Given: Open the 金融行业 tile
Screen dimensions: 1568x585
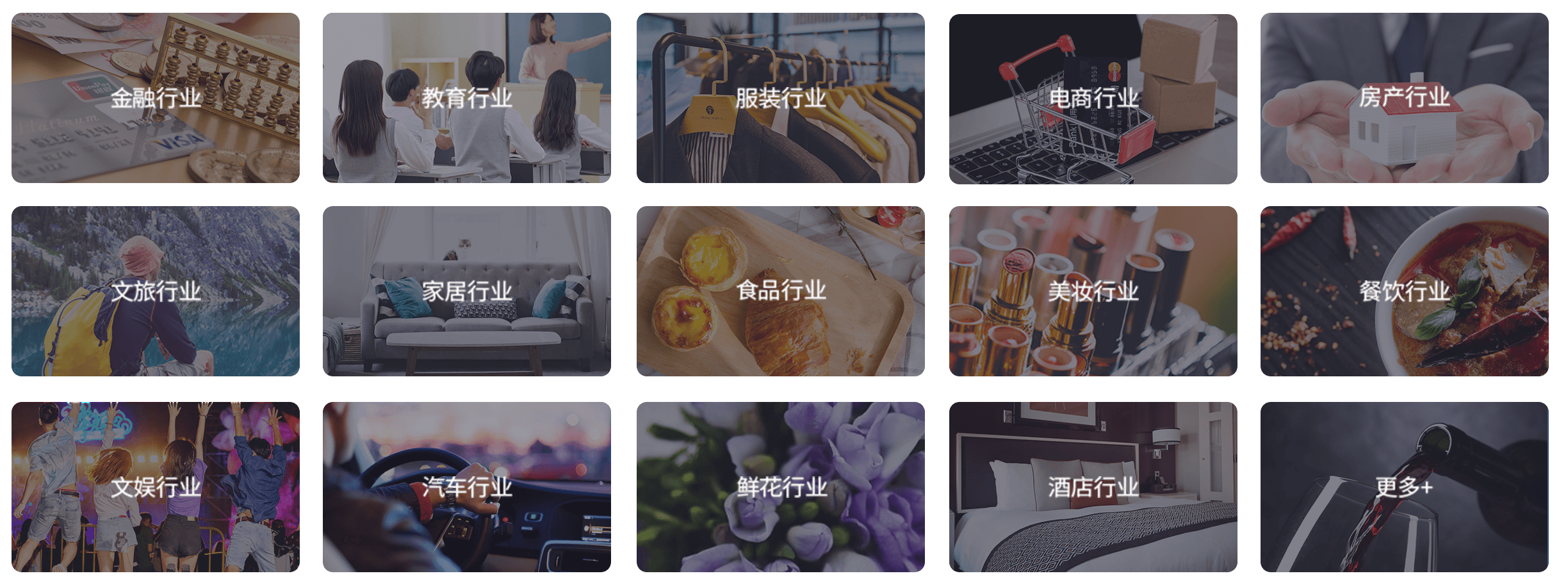Looking at the screenshot, I should [x=156, y=98].
